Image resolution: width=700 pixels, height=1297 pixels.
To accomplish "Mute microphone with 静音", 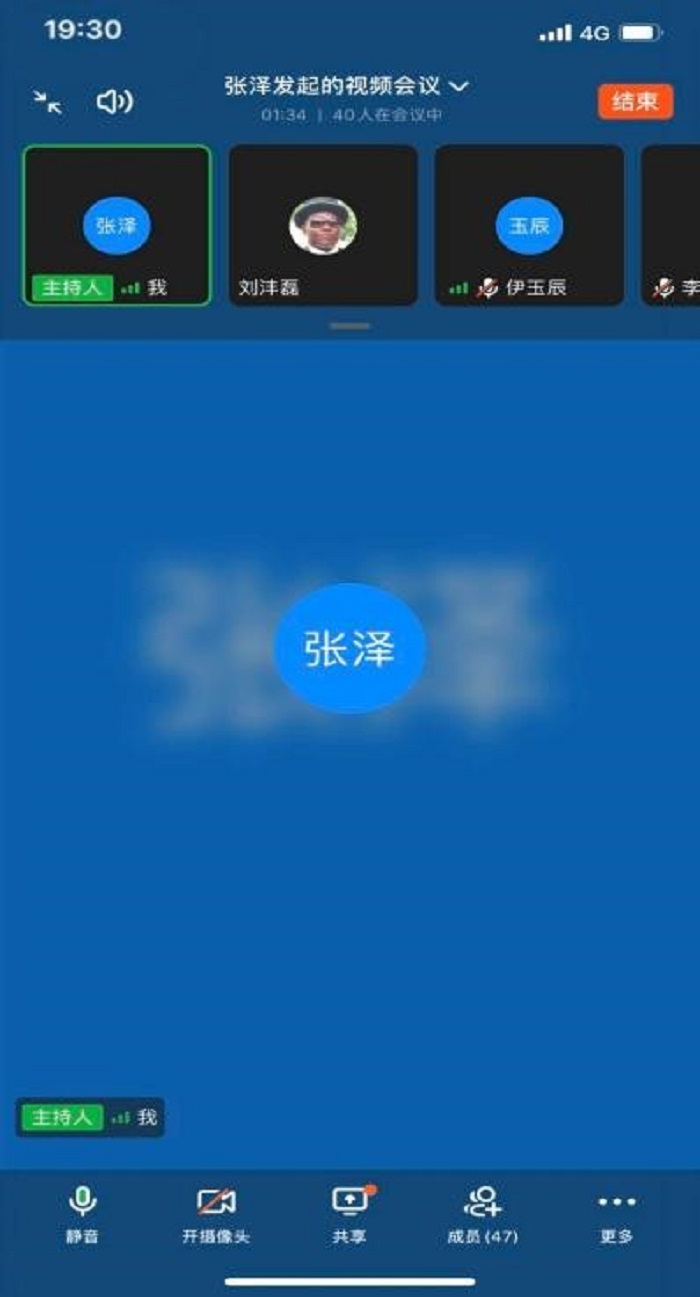I will point(82,1215).
